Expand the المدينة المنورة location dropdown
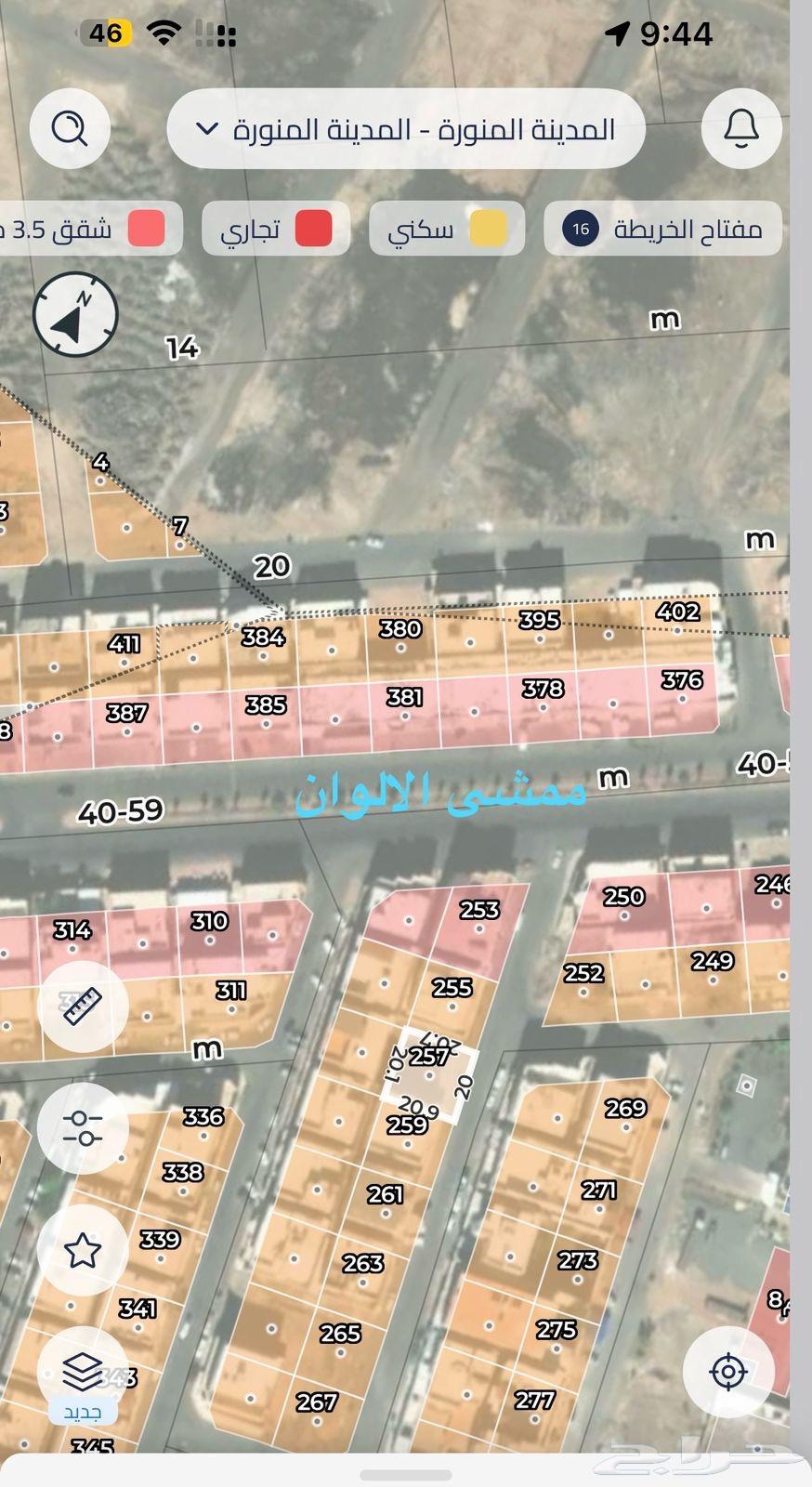The width and height of the screenshot is (812, 1487). point(406,129)
